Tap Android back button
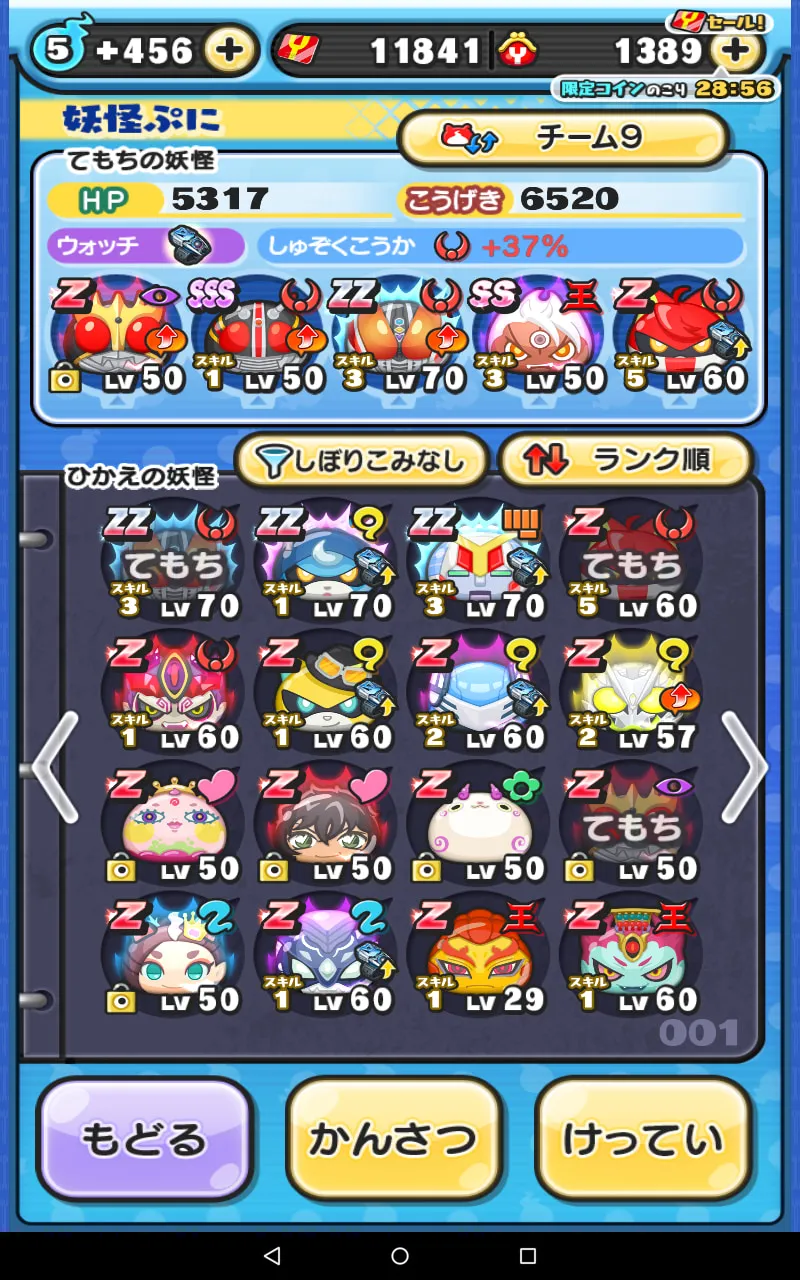The width and height of the screenshot is (800, 1280). (272, 1256)
